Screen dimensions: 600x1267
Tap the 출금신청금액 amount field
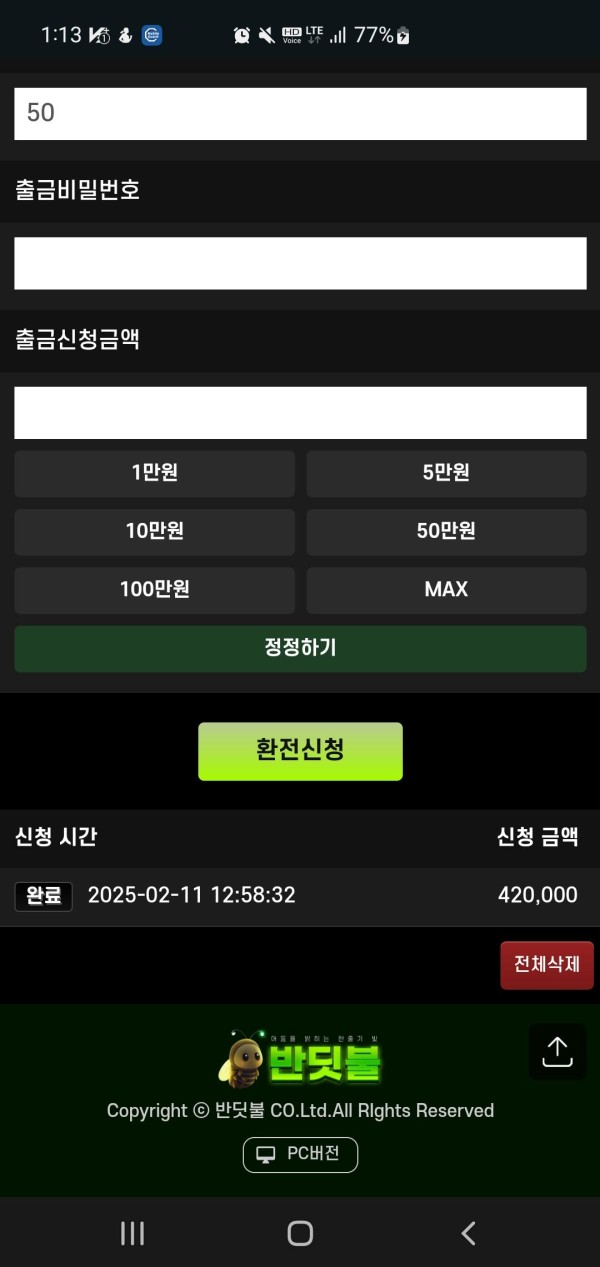click(300, 413)
